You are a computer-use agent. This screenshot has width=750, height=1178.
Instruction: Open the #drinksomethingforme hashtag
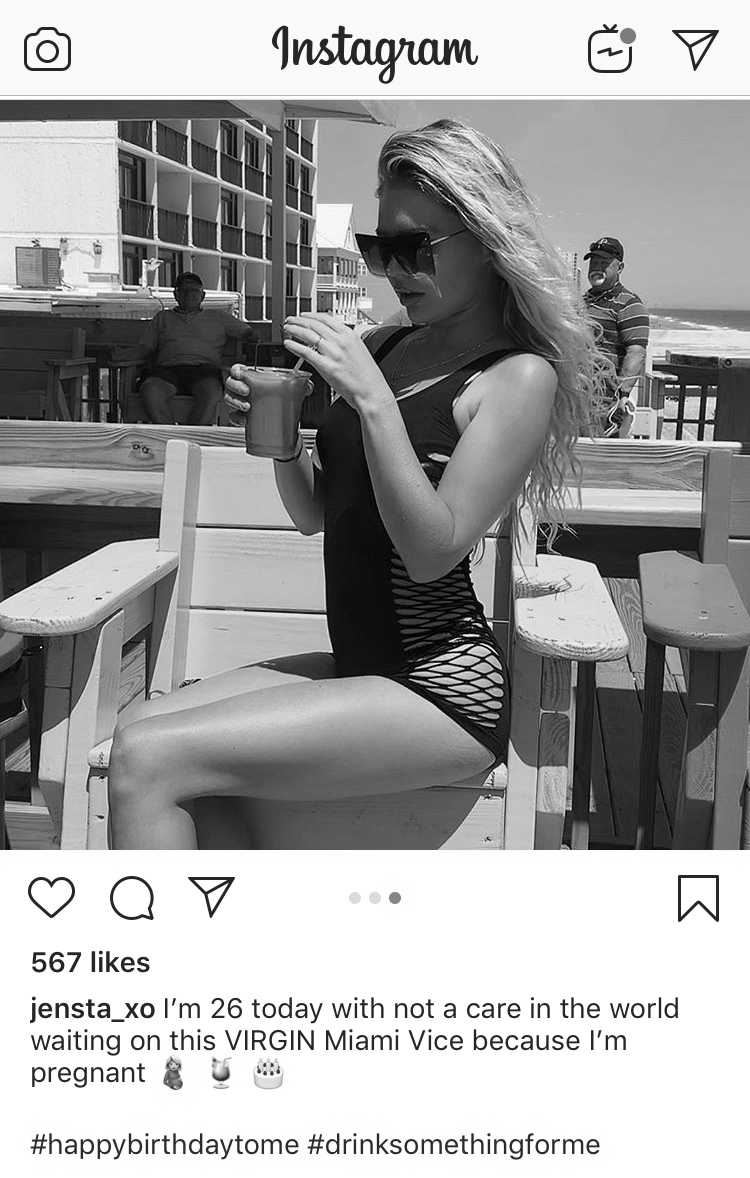click(x=454, y=1144)
